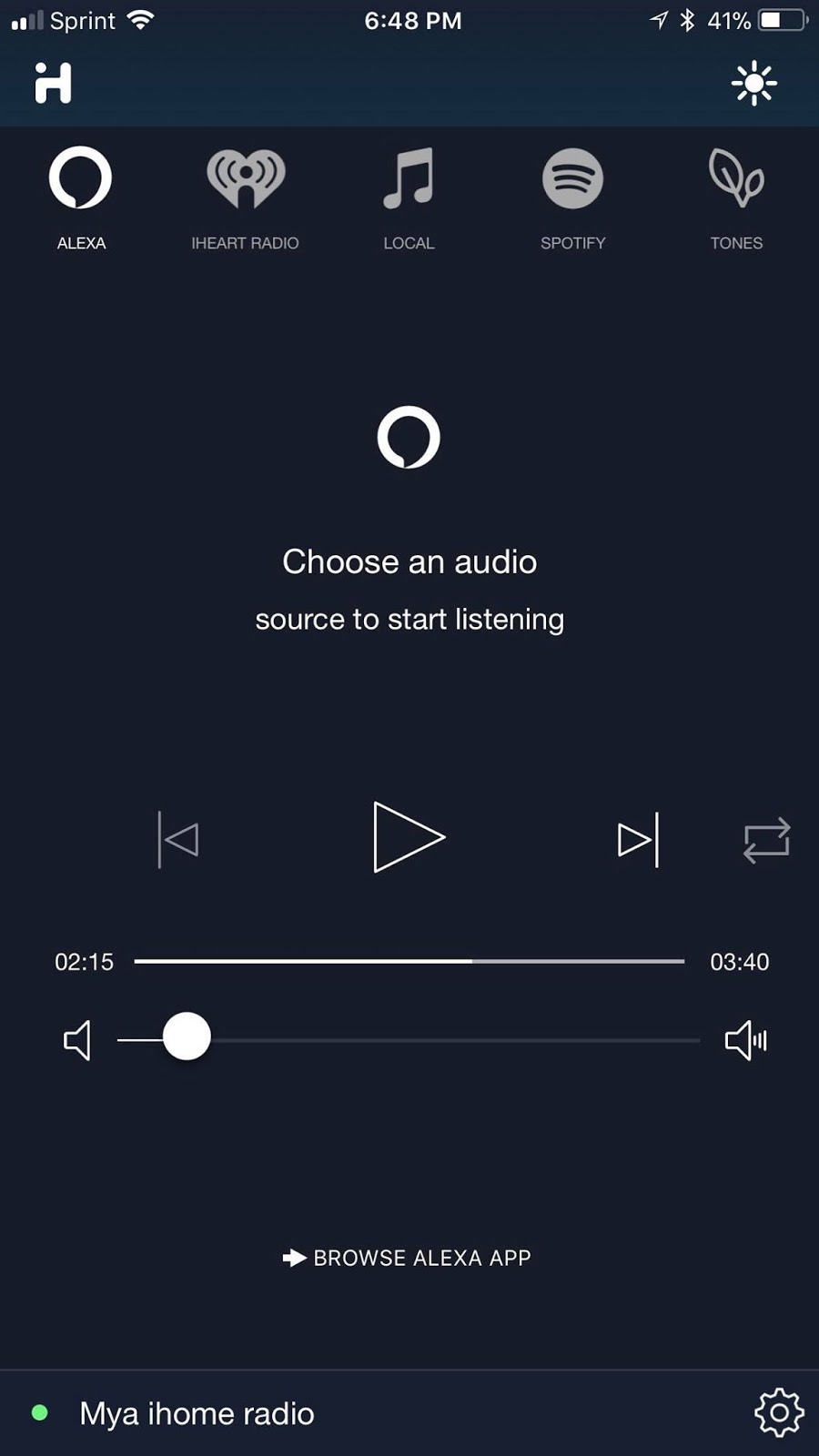
Task: Tap the volume slider track
Action: click(x=455, y=1039)
